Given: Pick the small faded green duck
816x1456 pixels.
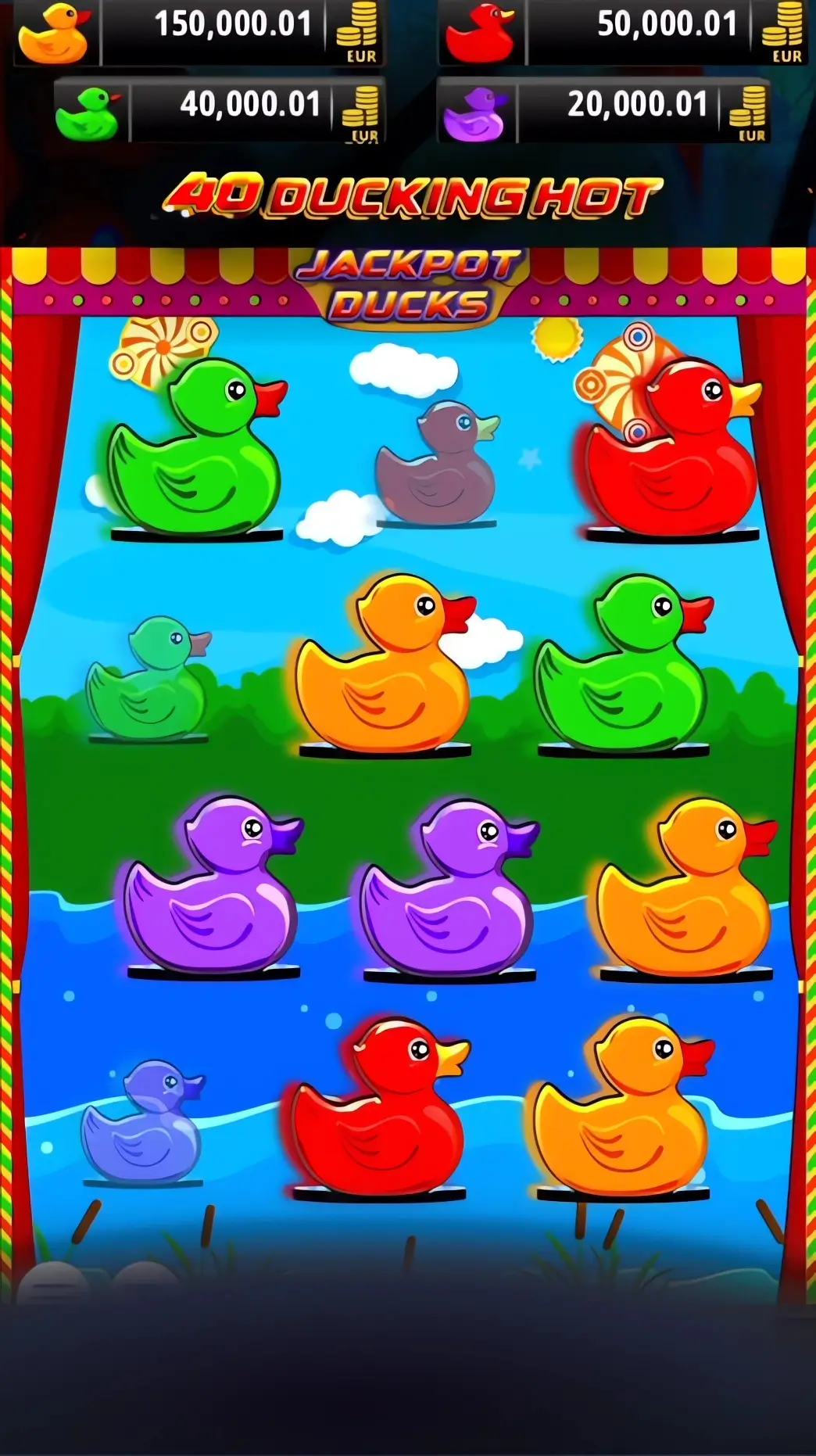Looking at the screenshot, I should [149, 680].
